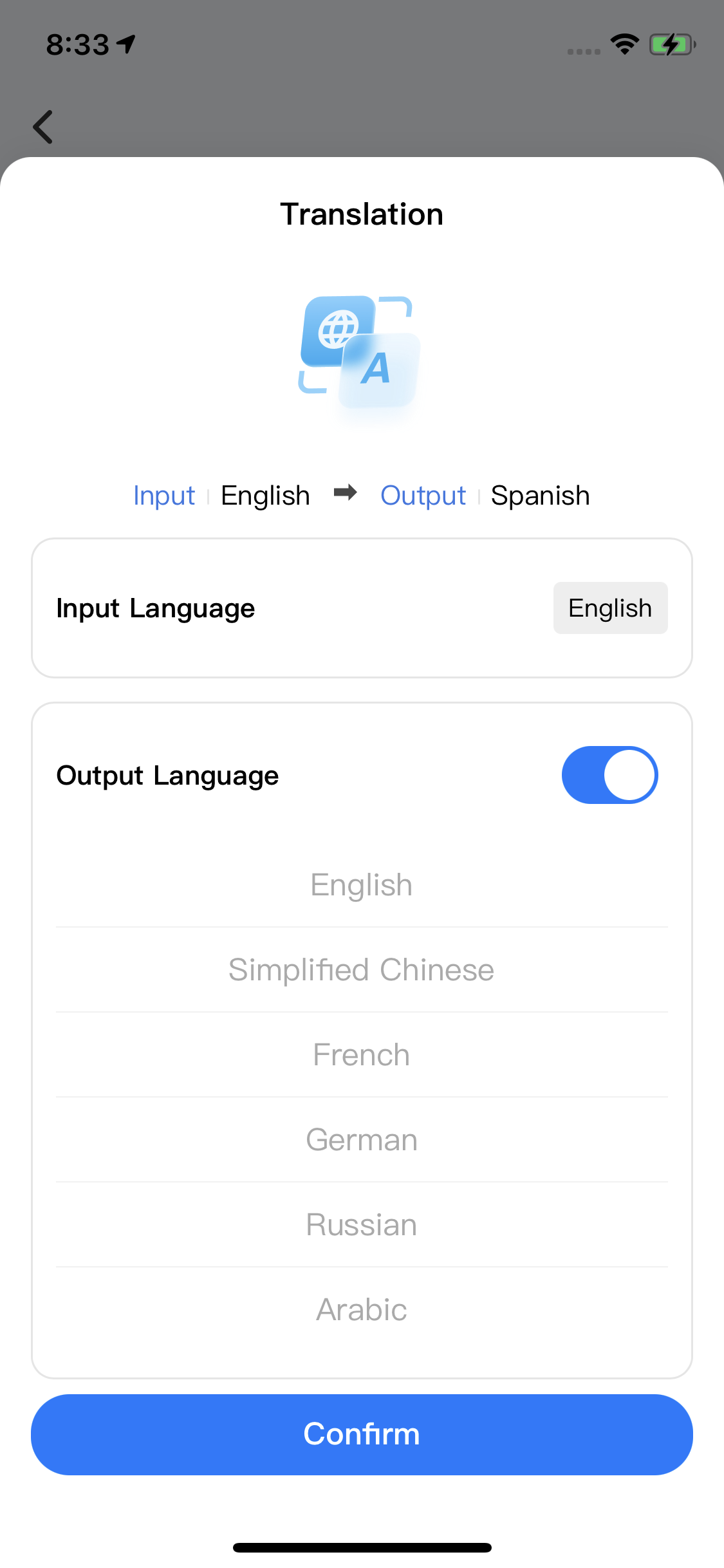
Task: Choose Simplified Chinese from the list
Action: pyautogui.click(x=362, y=970)
